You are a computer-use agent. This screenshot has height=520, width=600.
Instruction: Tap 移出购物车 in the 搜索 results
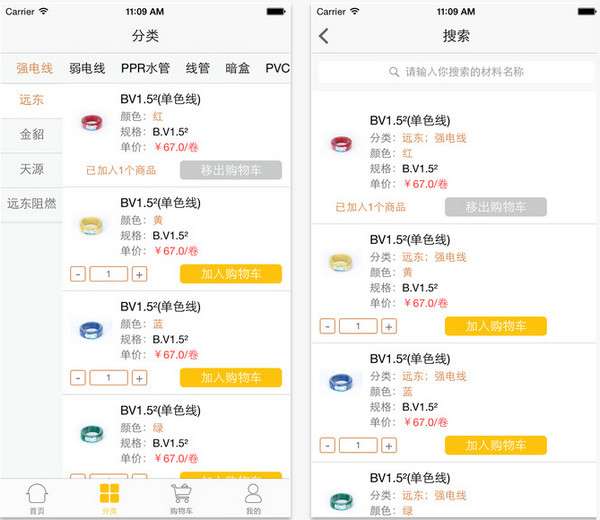click(496, 207)
